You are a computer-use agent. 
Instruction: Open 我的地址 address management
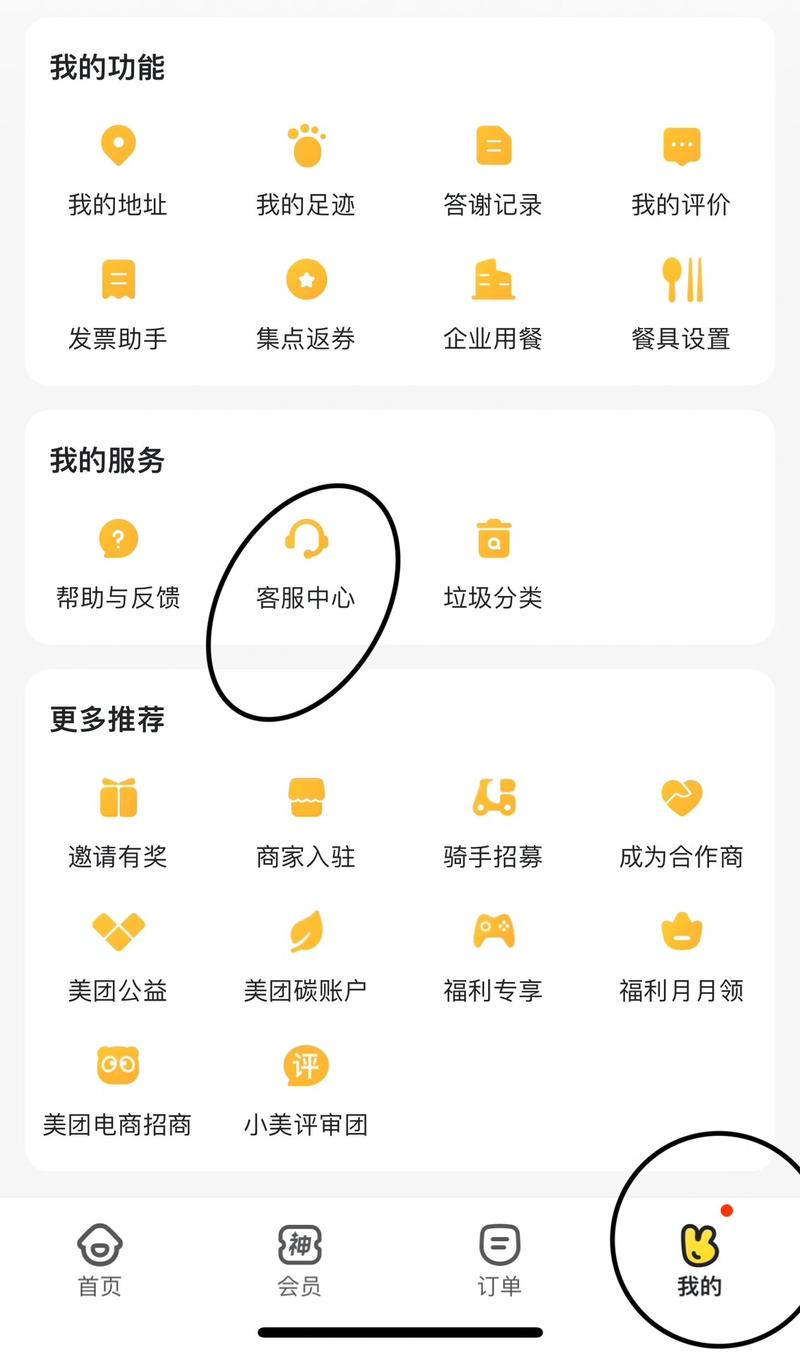pos(118,170)
